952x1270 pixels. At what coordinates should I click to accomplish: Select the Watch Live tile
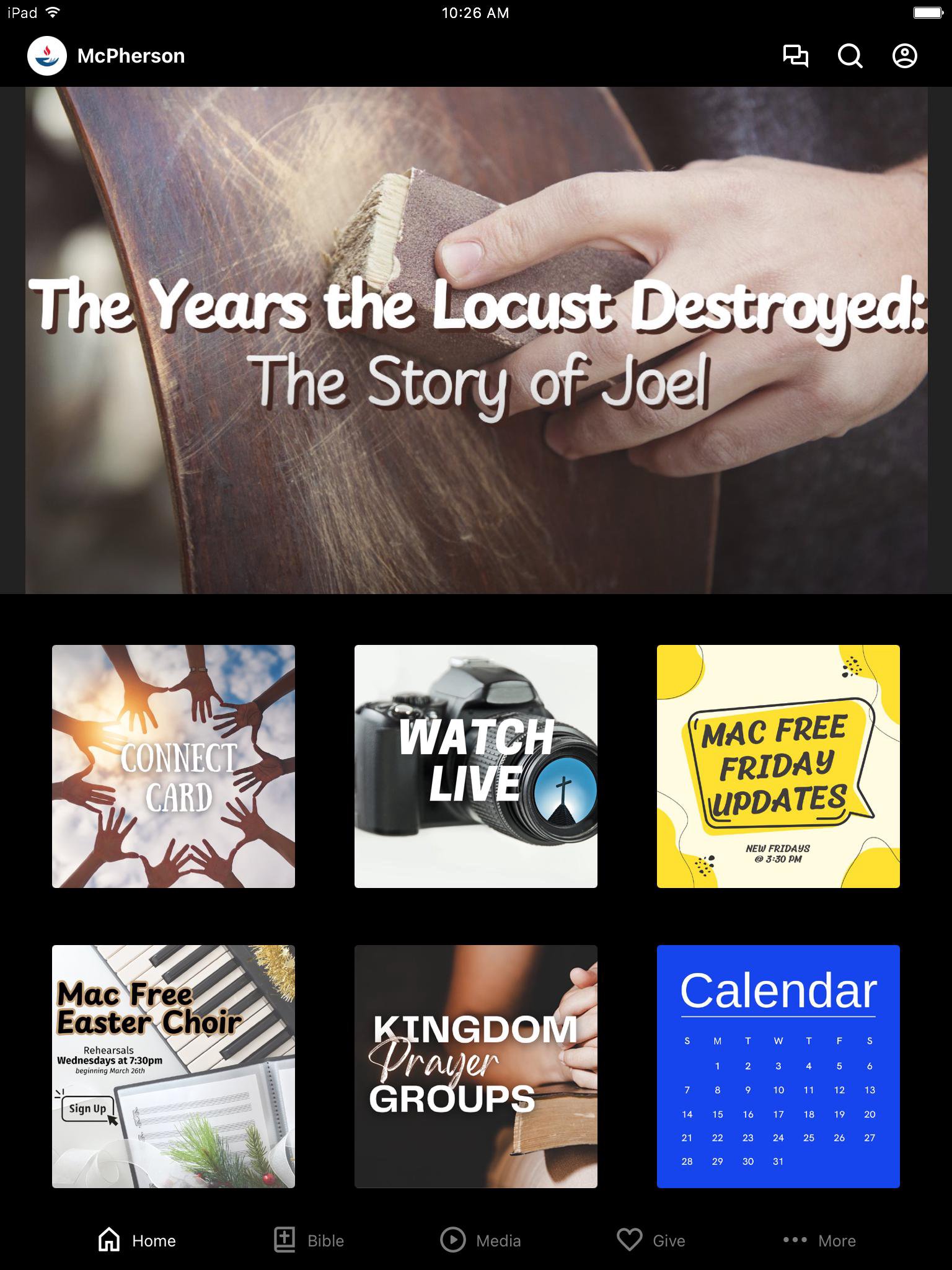click(x=476, y=766)
